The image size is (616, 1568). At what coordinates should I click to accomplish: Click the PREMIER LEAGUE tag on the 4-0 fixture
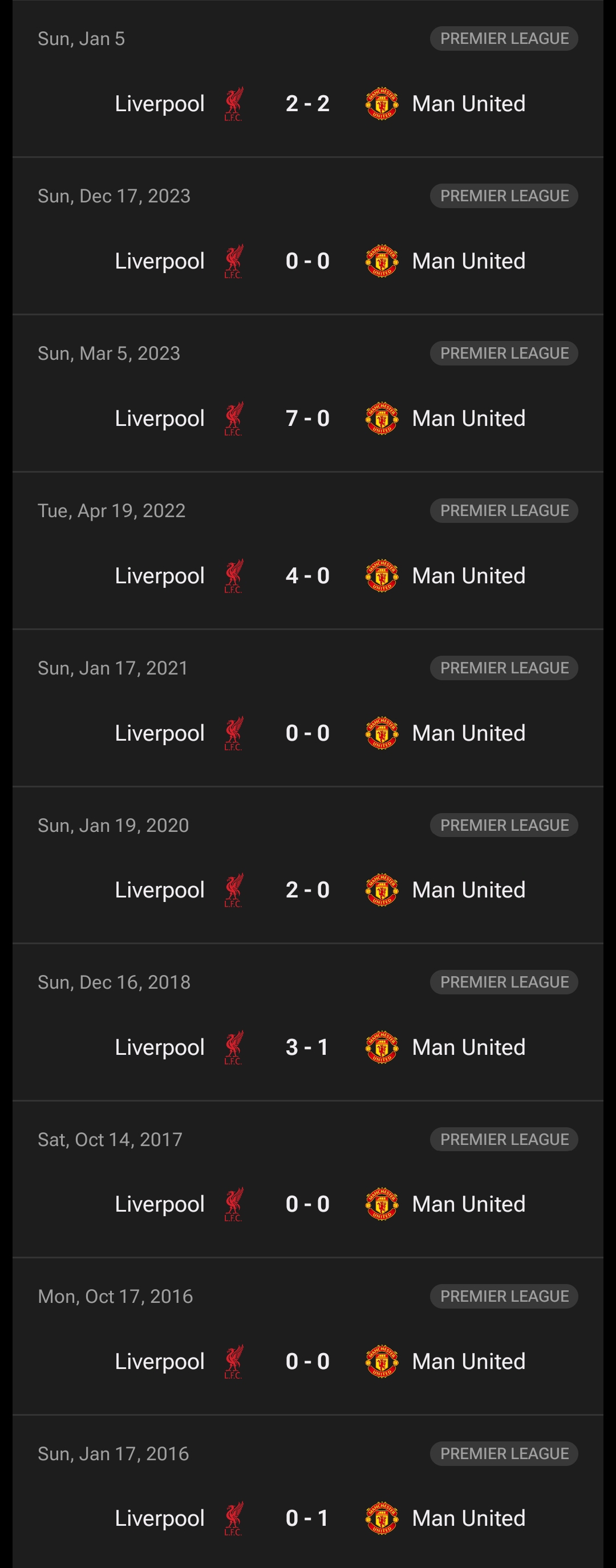pos(504,510)
